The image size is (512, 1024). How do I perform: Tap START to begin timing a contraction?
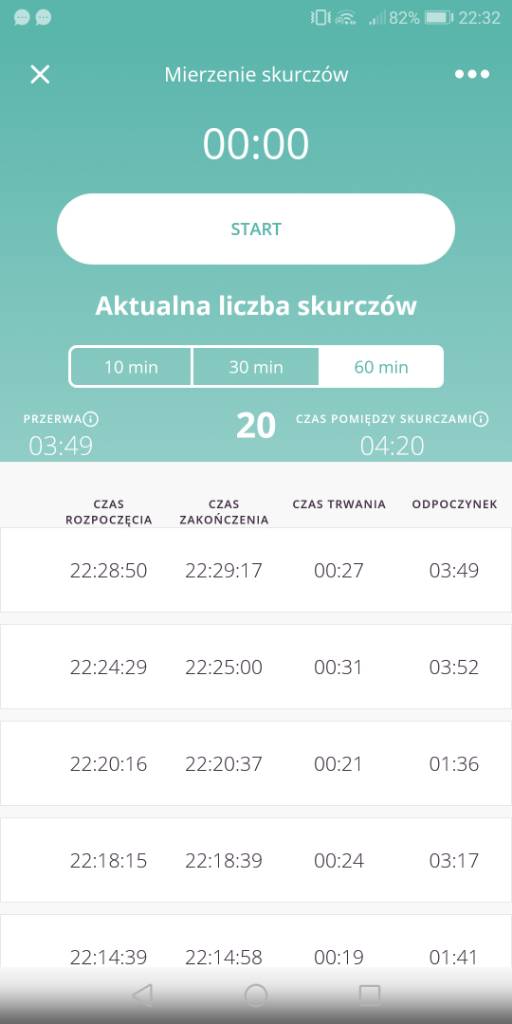[256, 229]
